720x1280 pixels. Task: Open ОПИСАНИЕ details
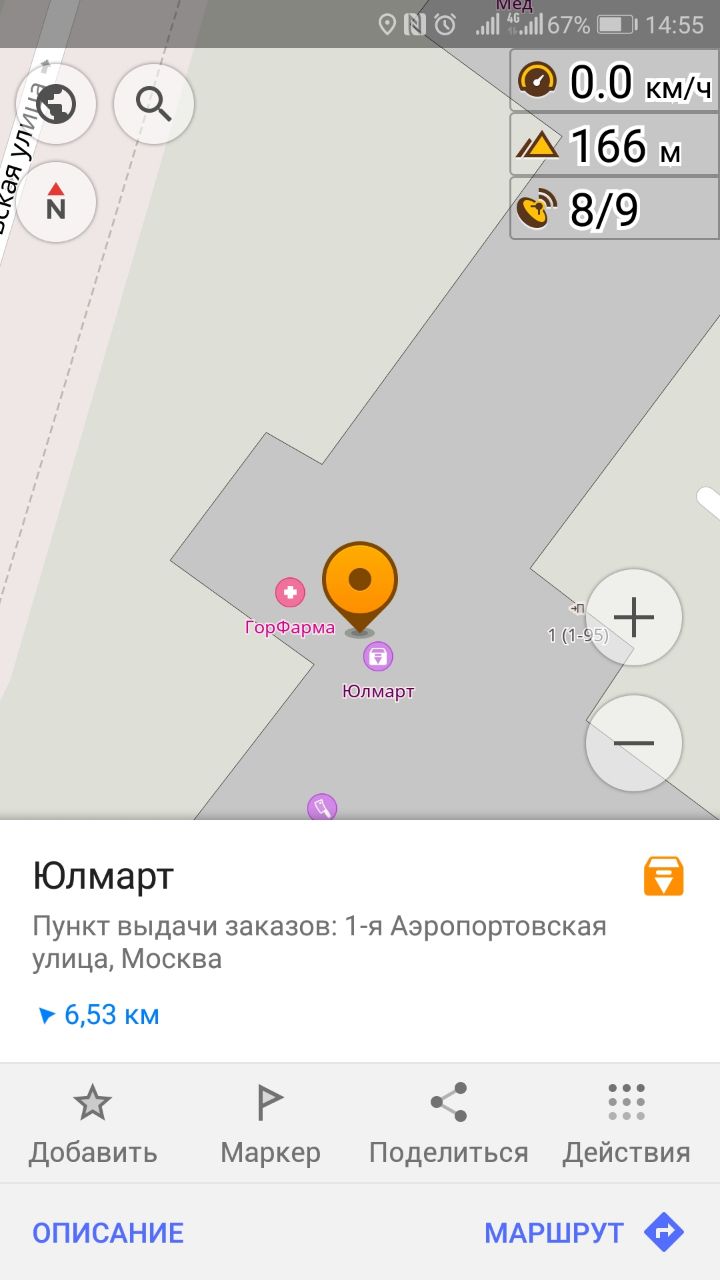pos(108,1233)
